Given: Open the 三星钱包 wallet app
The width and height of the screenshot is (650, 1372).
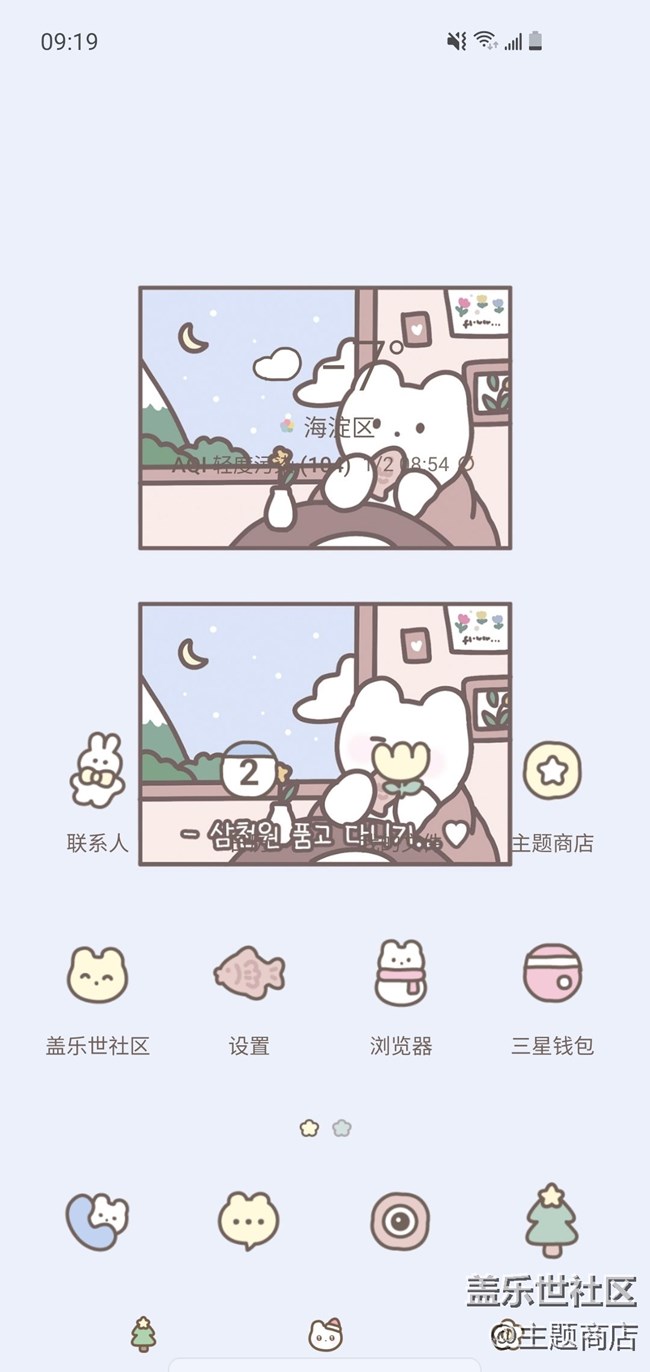Looking at the screenshot, I should point(552,975).
